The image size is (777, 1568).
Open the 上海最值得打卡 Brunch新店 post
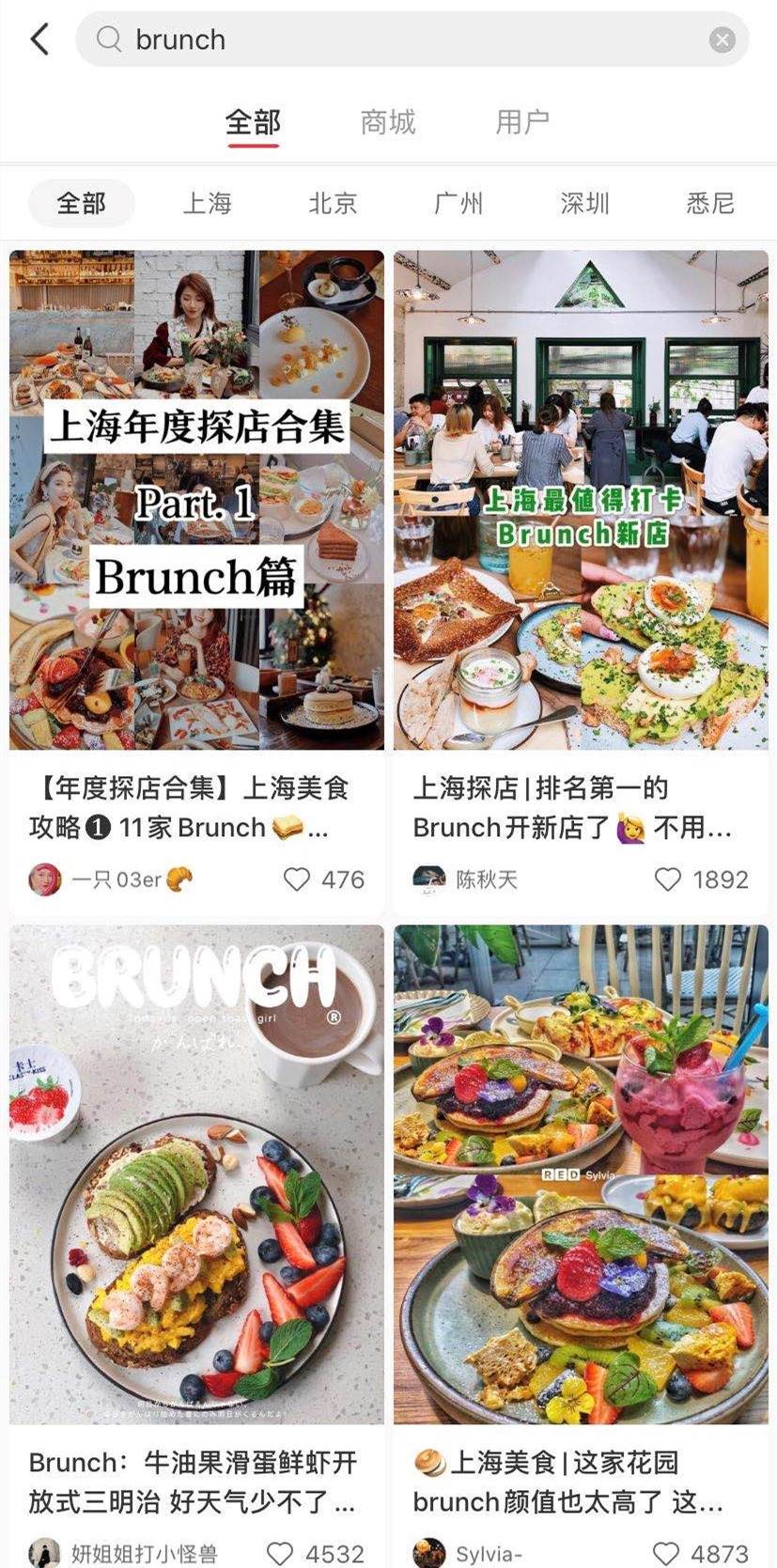pos(581,500)
